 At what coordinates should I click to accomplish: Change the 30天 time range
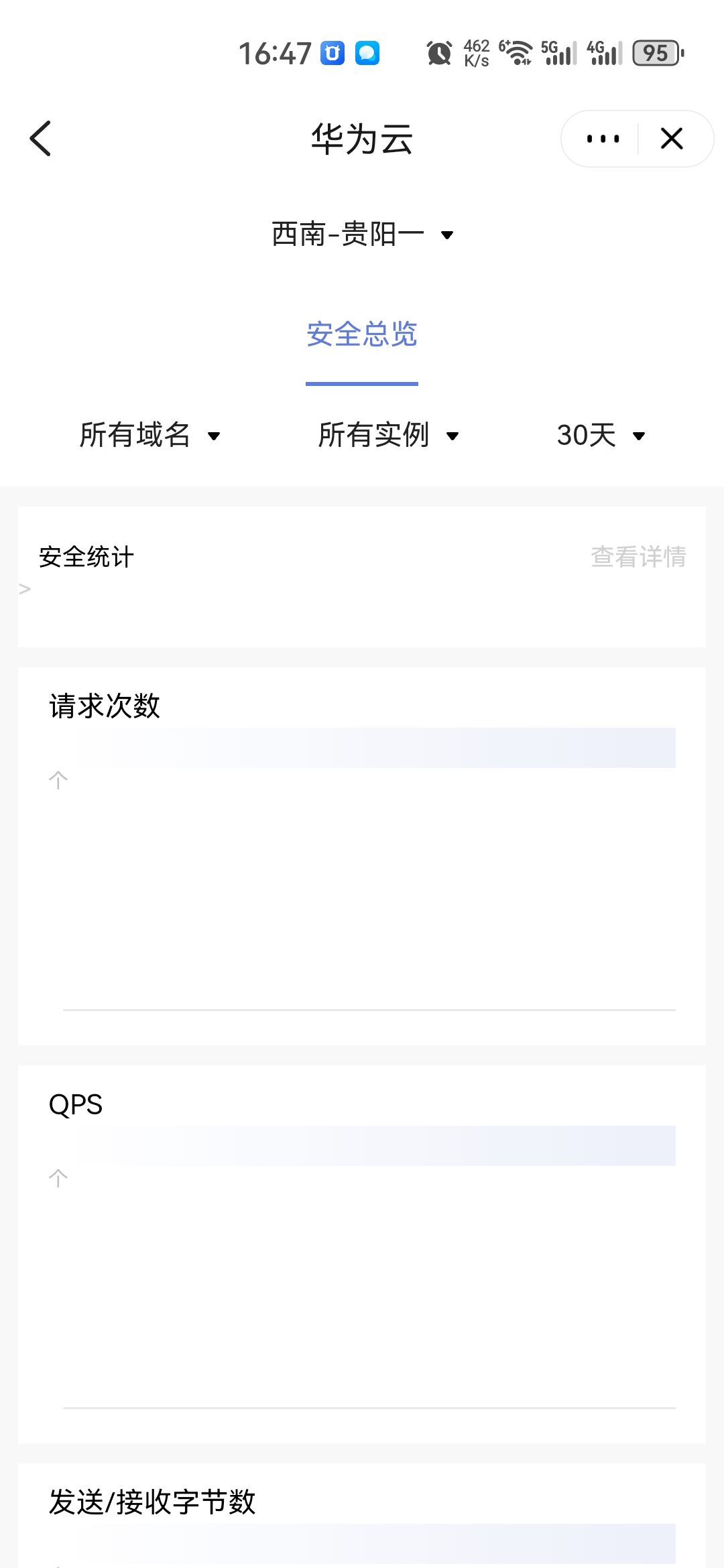tap(601, 435)
